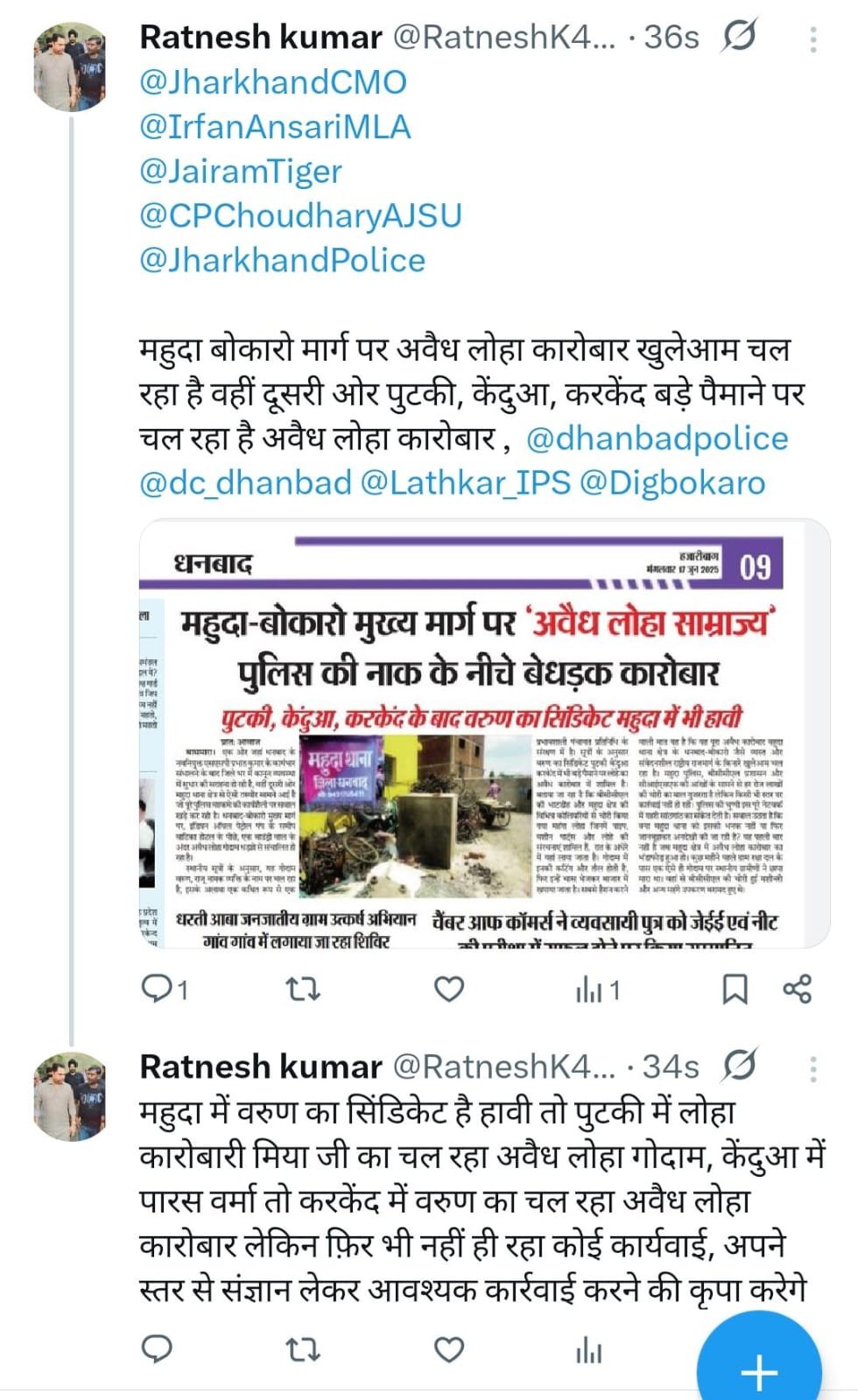The height and width of the screenshot is (1400, 858).
Task: Bookmark the tweet with newspaper image
Action: [x=734, y=989]
